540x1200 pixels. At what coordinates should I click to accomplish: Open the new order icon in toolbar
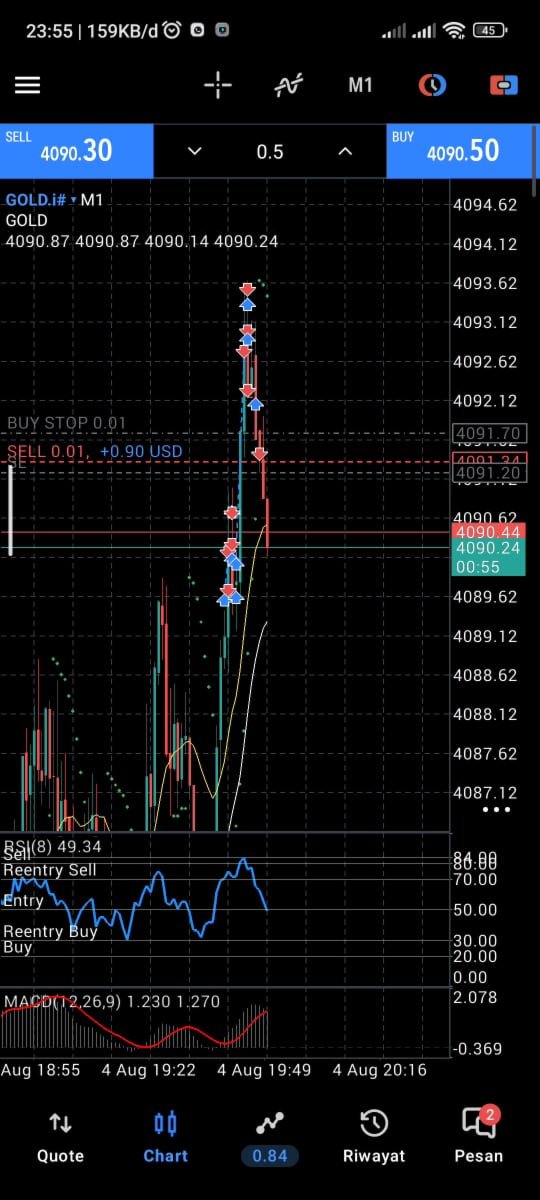[x=503, y=85]
